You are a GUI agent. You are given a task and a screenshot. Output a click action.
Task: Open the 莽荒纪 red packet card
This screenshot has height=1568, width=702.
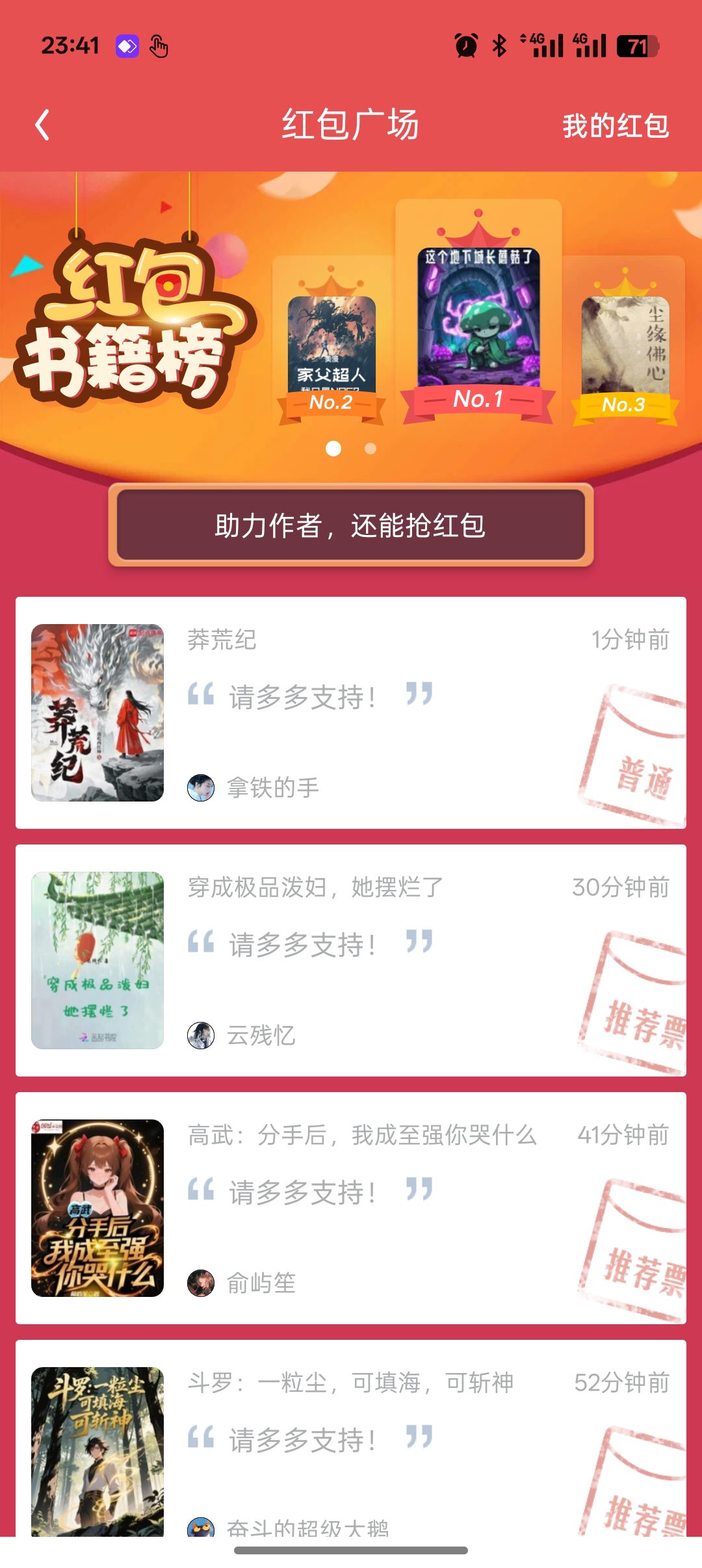pos(351,712)
